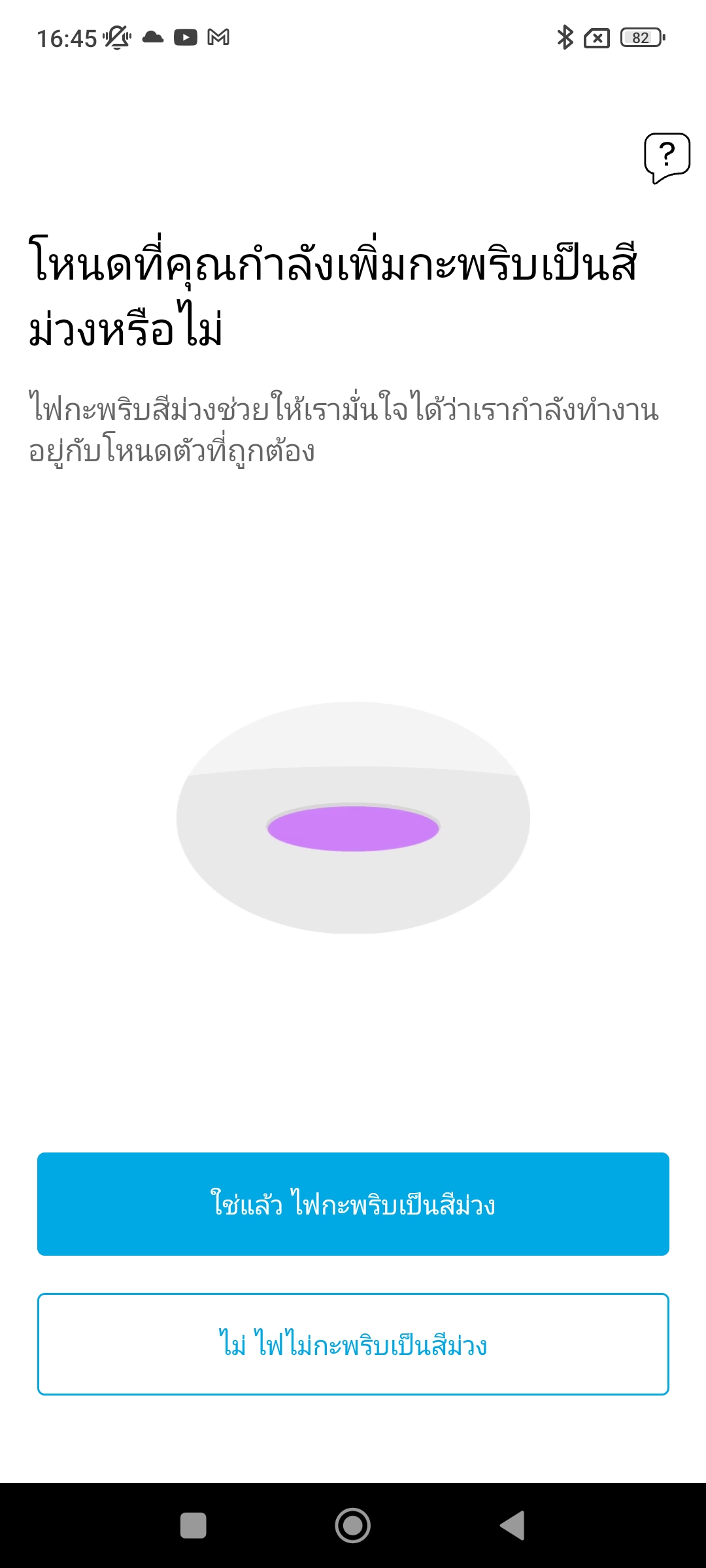Confirm the light is blinking purple
Viewport: 706px width, 1568px height.
tap(353, 1203)
